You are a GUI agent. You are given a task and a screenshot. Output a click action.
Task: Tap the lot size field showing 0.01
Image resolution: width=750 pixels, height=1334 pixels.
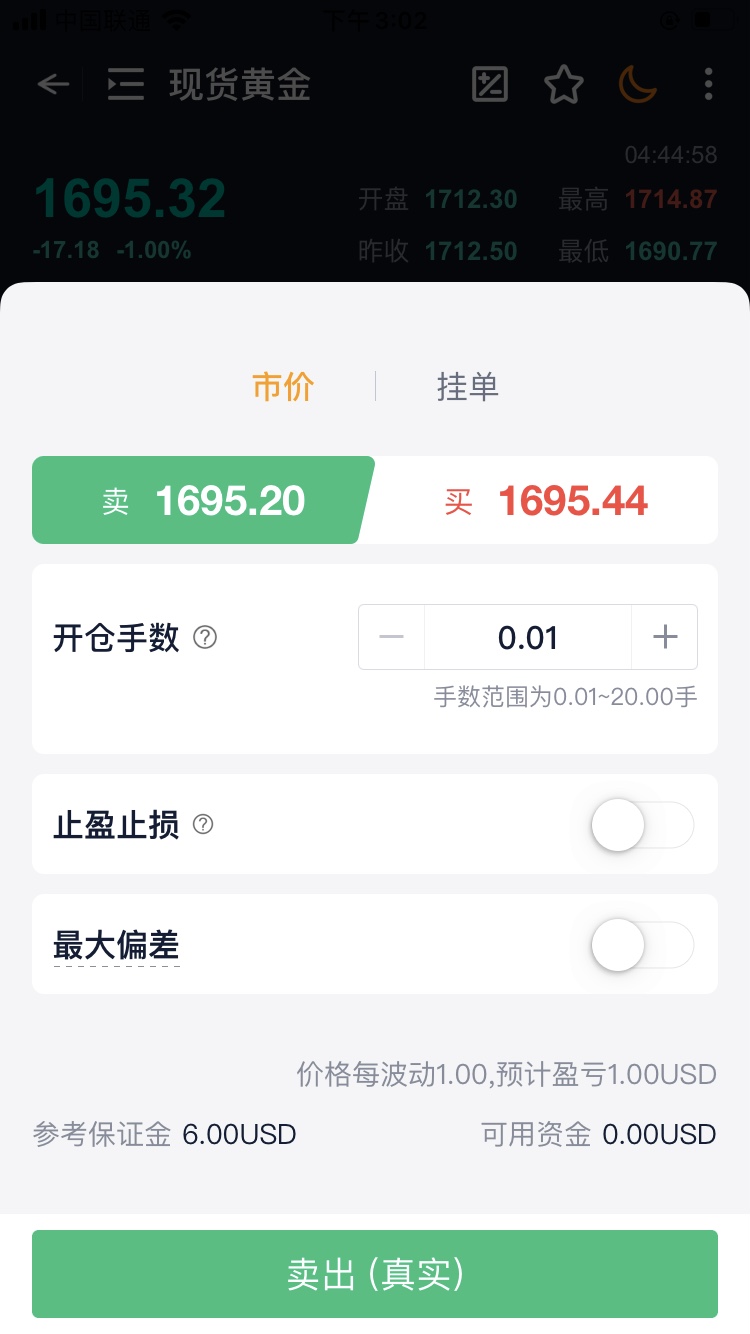(x=527, y=637)
